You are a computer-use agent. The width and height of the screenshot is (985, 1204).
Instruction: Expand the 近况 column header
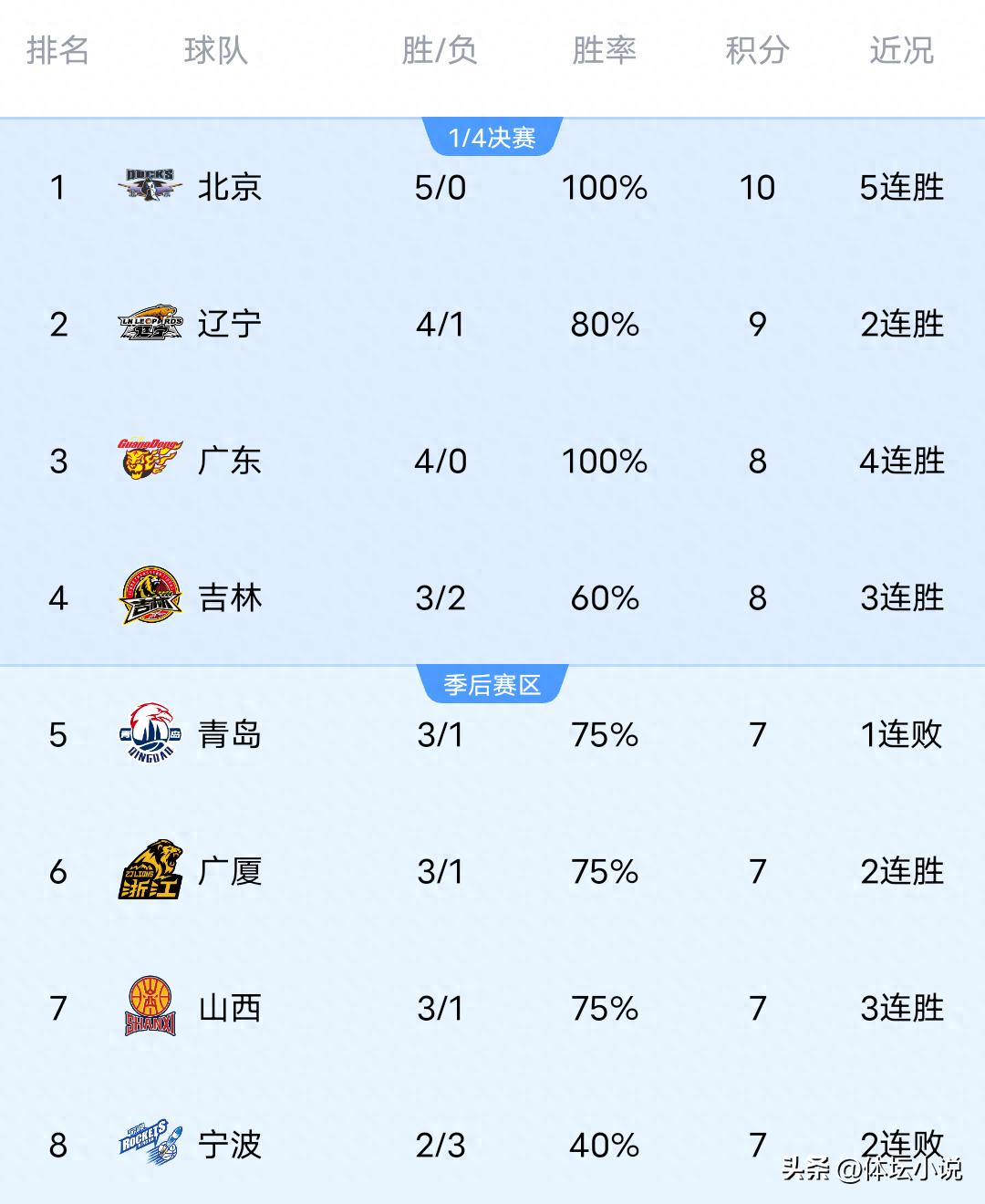pos(901,52)
